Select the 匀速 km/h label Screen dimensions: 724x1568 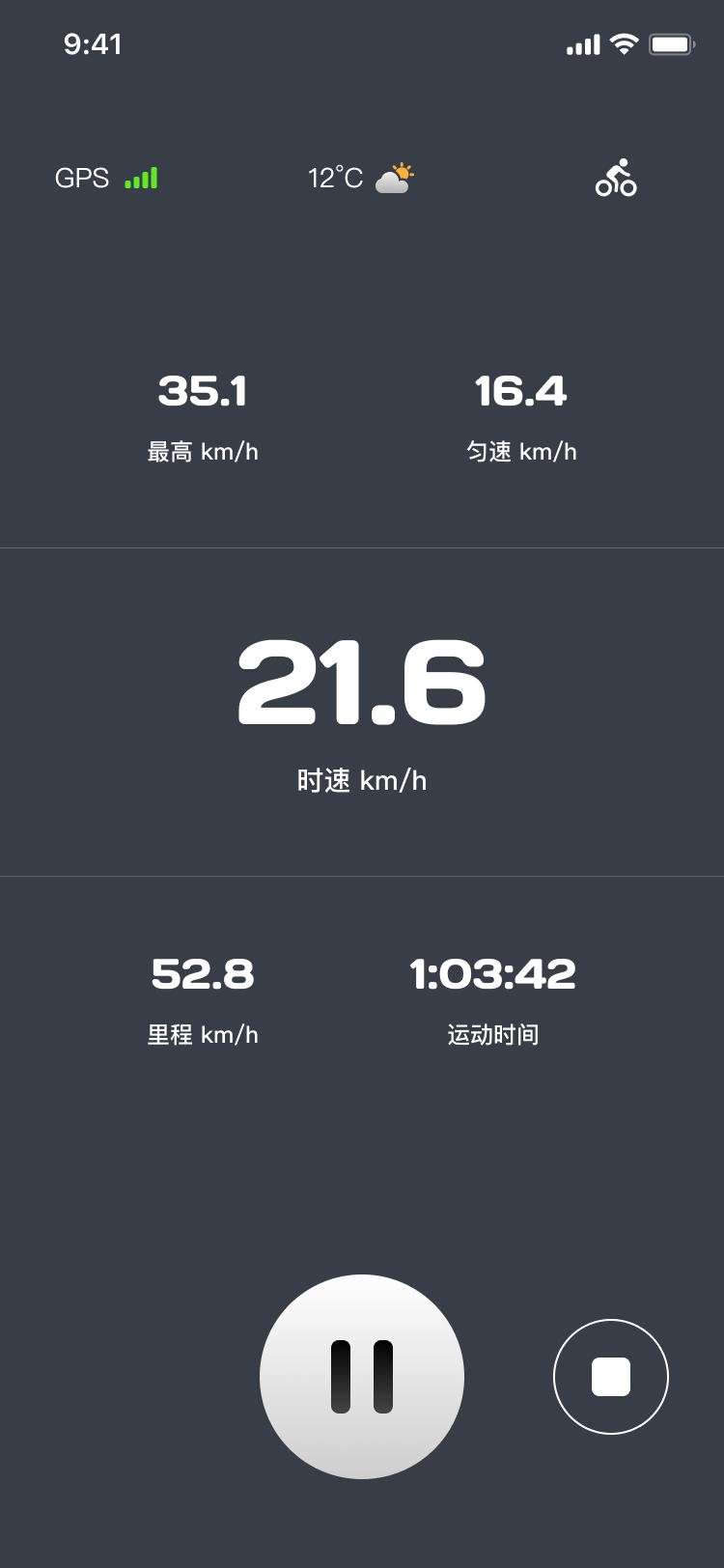tap(521, 451)
